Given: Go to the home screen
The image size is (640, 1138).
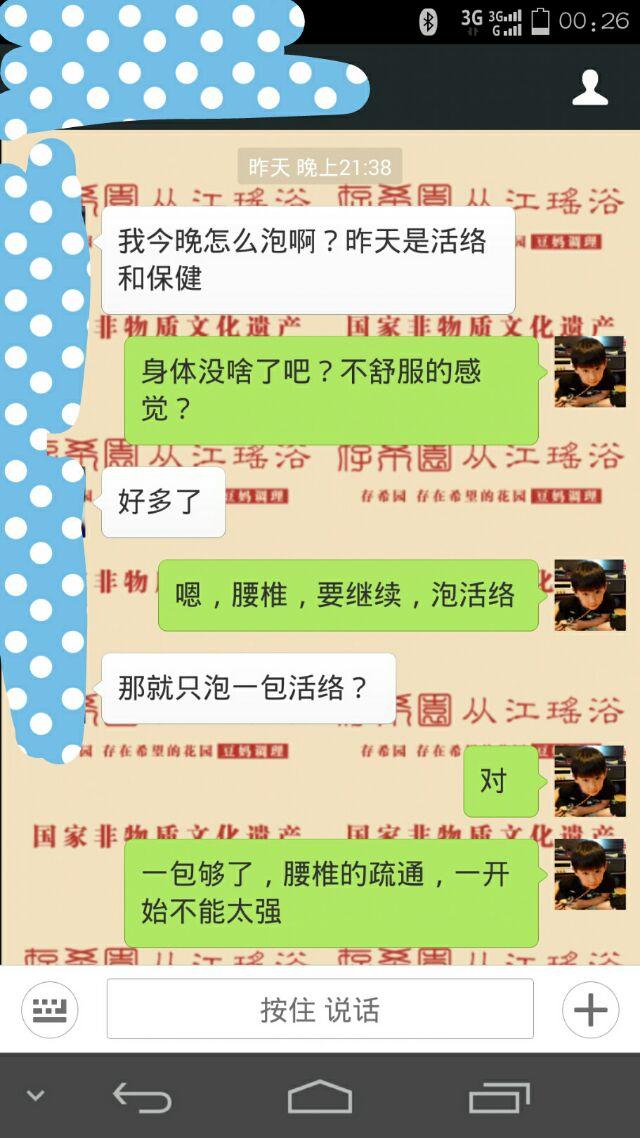Looking at the screenshot, I should click(x=320, y=1097).
